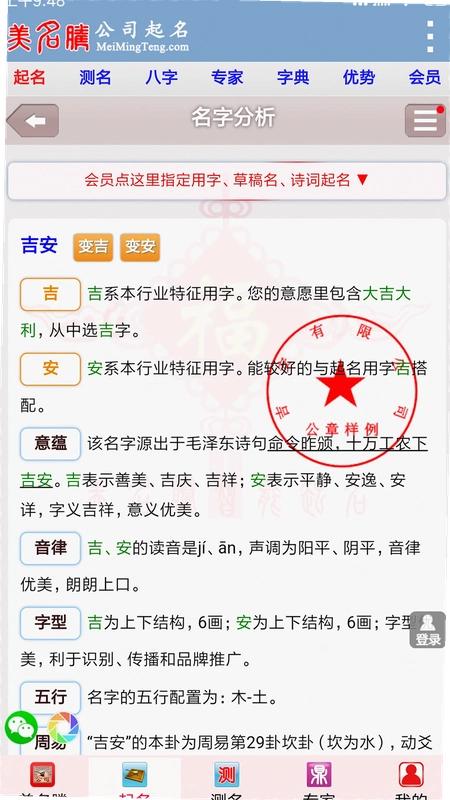Open the 字典 tab
This screenshot has height=800, width=450.
(293, 78)
